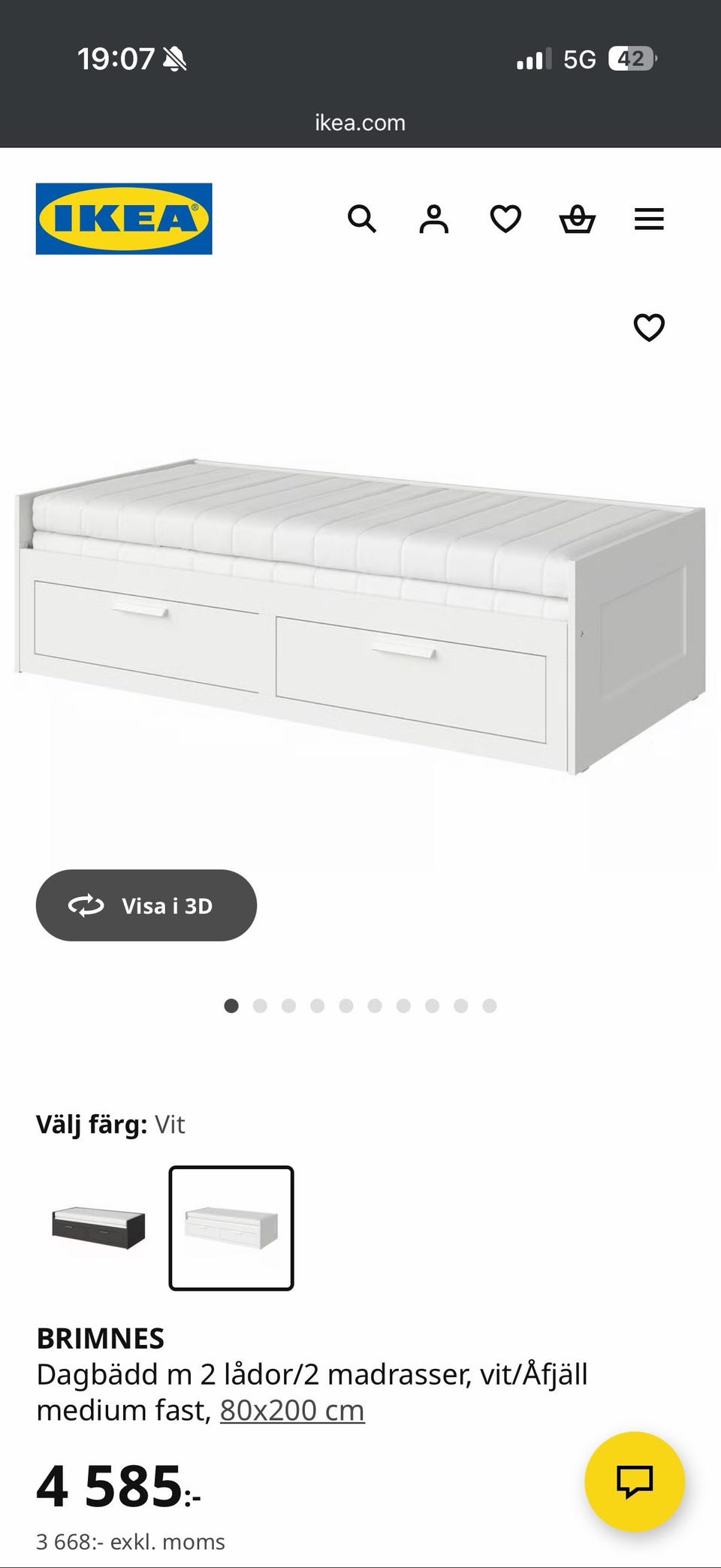The height and width of the screenshot is (1568, 721).
Task: View your favorites list
Action: click(505, 219)
